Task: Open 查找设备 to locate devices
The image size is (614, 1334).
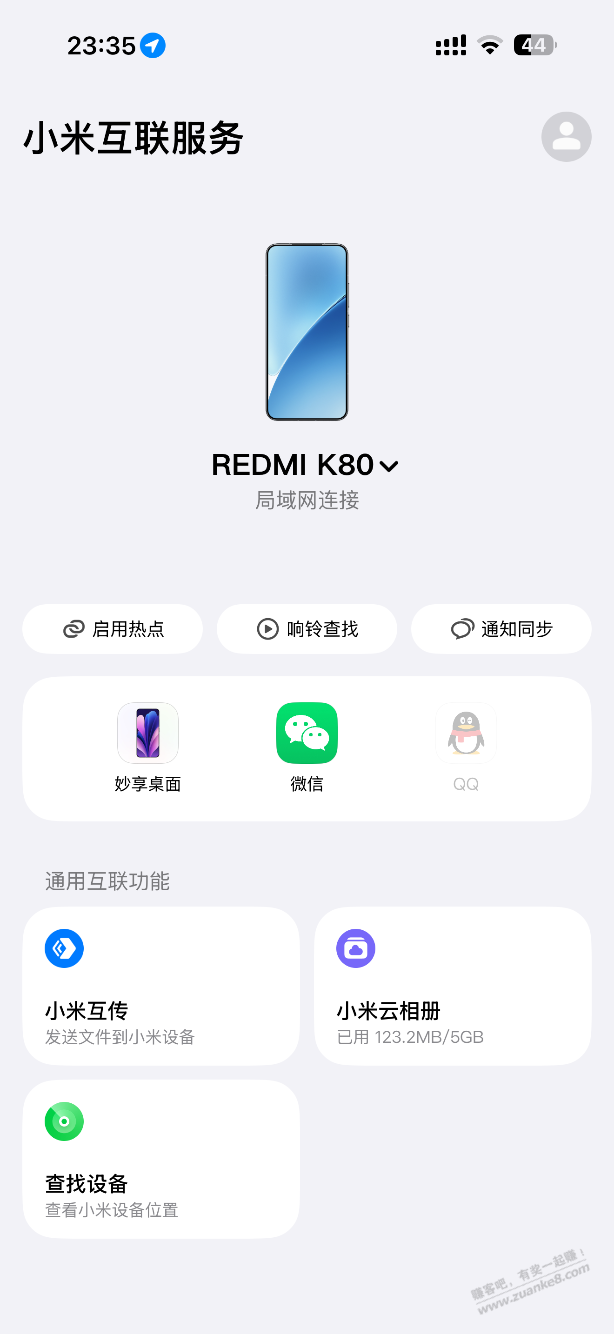Action: coord(161,1159)
